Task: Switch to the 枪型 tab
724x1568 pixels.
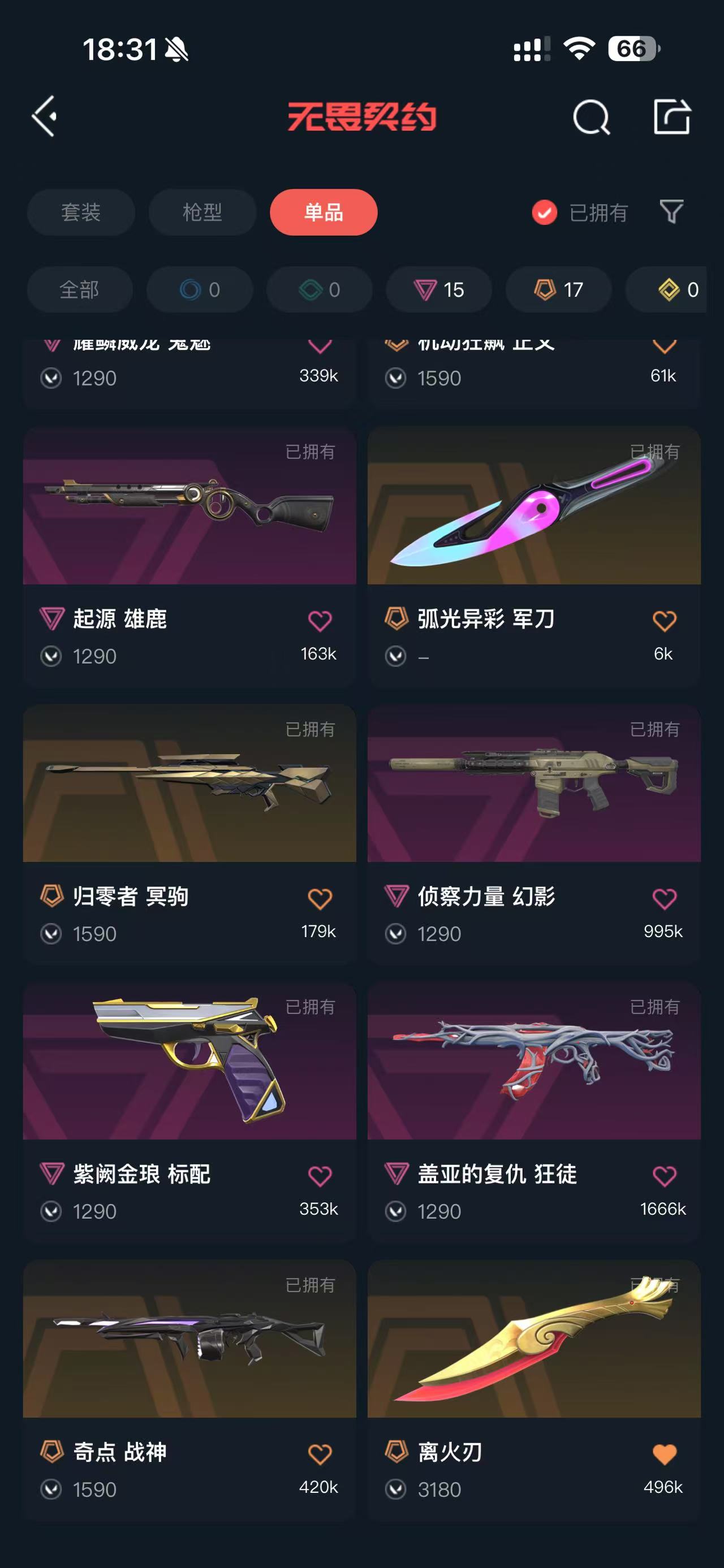Action: point(202,213)
